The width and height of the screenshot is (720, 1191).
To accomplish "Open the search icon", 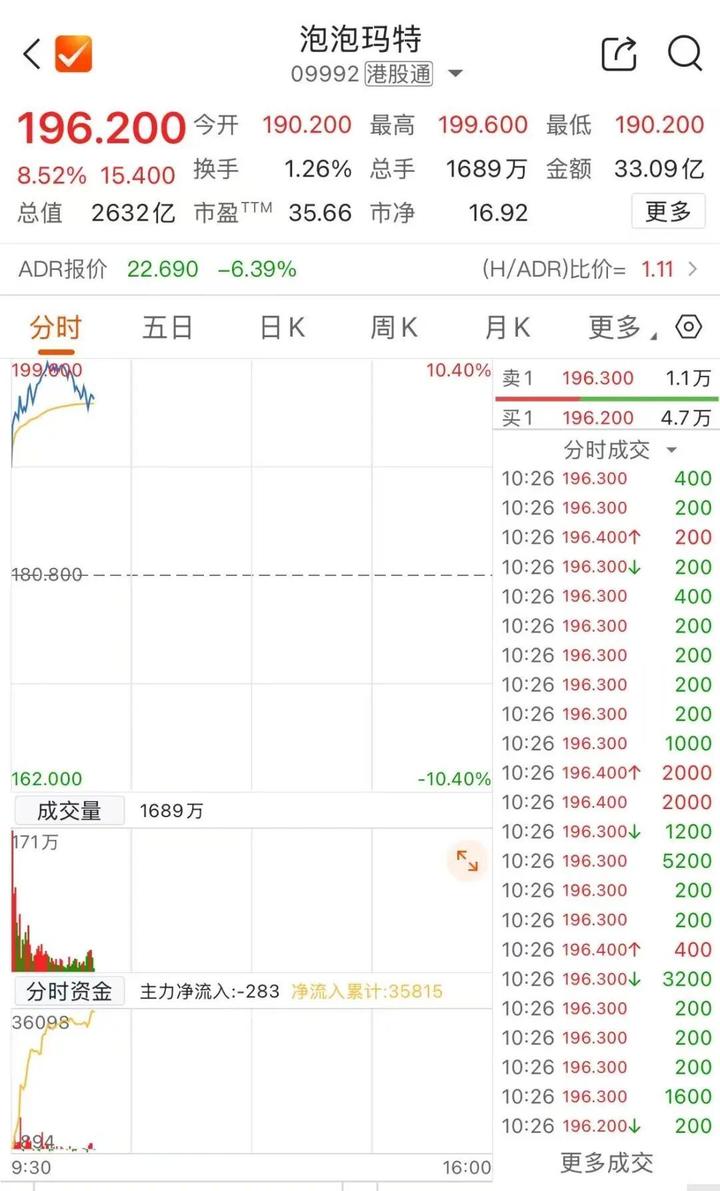I will pos(685,53).
